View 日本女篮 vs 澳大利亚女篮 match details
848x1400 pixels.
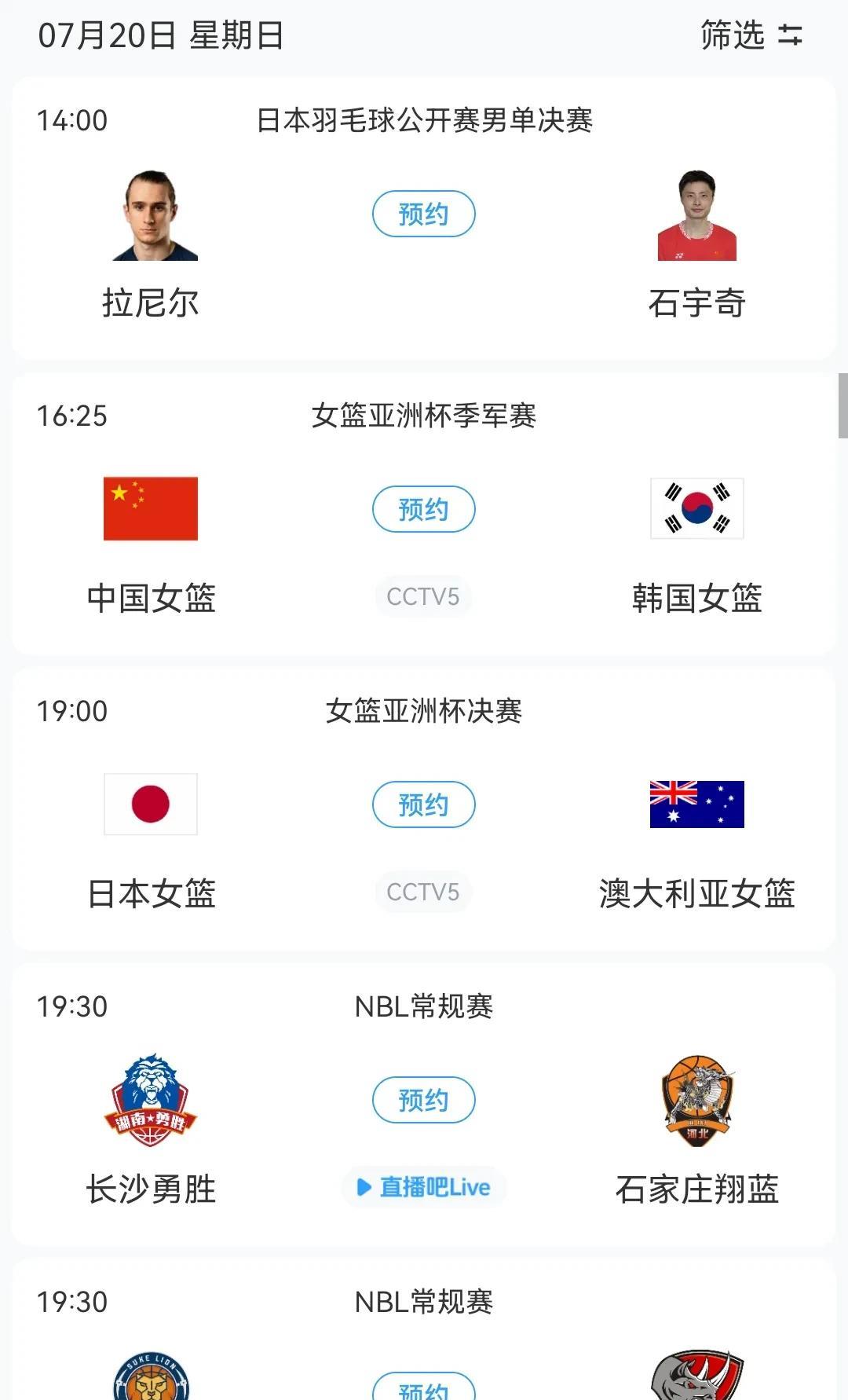[424, 712]
